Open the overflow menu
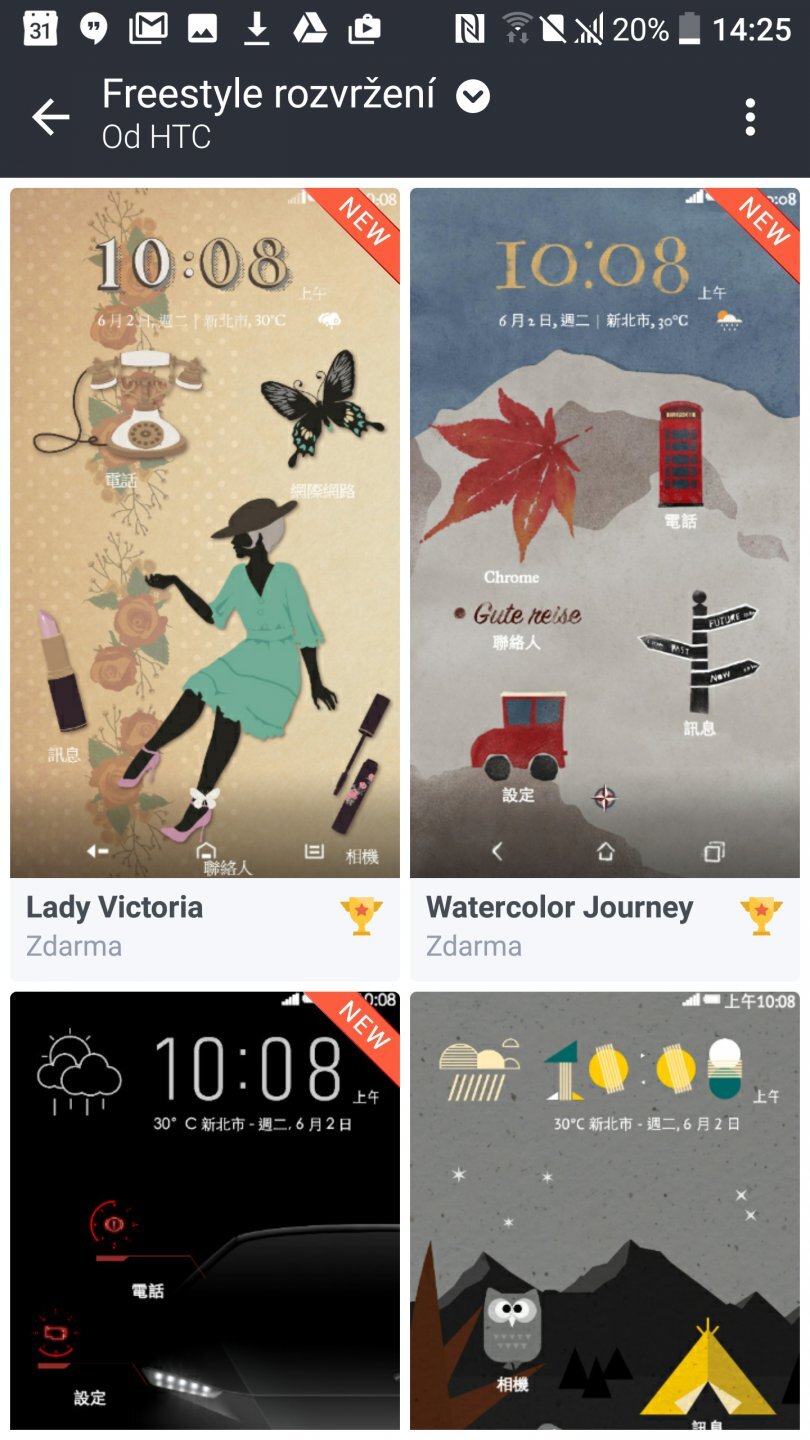This screenshot has width=810, height=1440. coord(750,117)
